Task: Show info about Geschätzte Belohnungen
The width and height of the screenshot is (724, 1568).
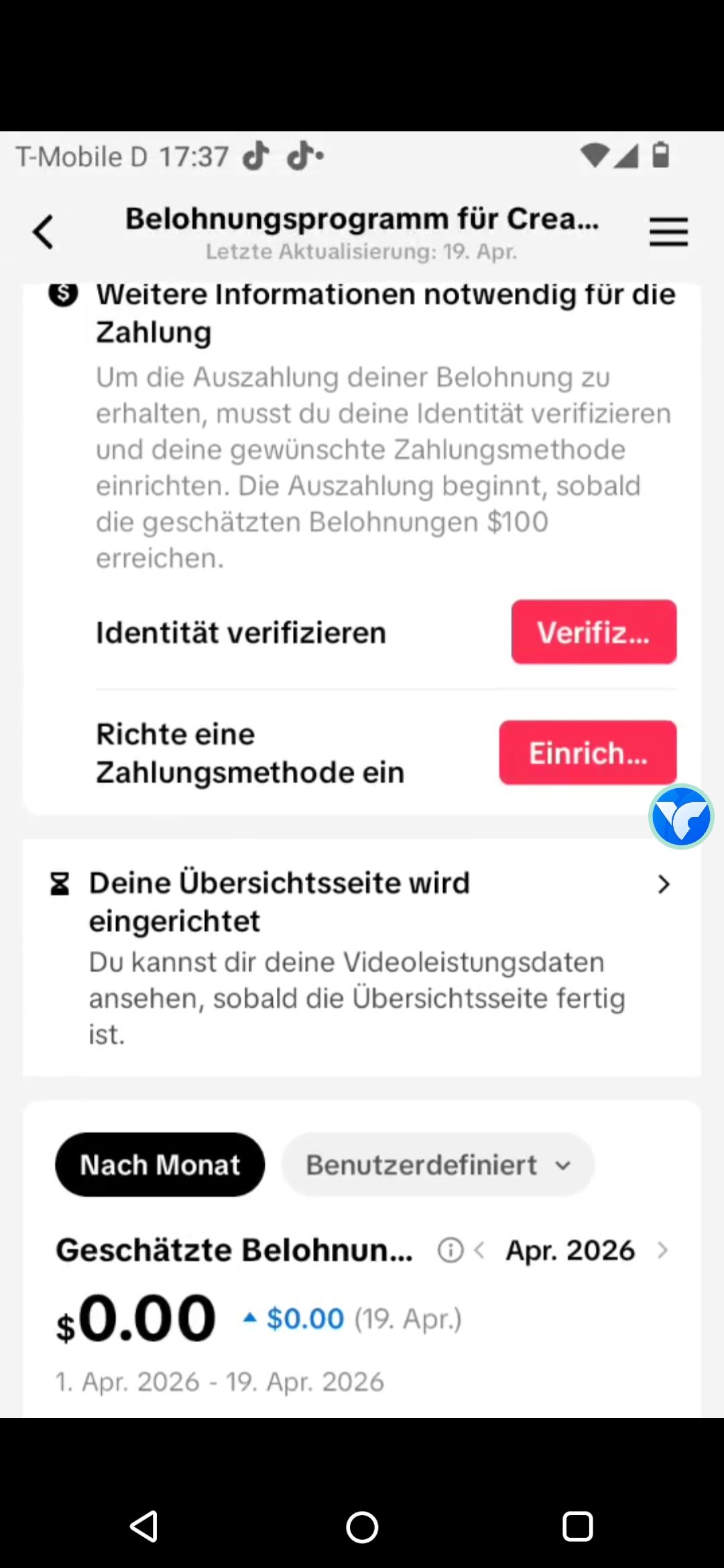Action: click(450, 1250)
